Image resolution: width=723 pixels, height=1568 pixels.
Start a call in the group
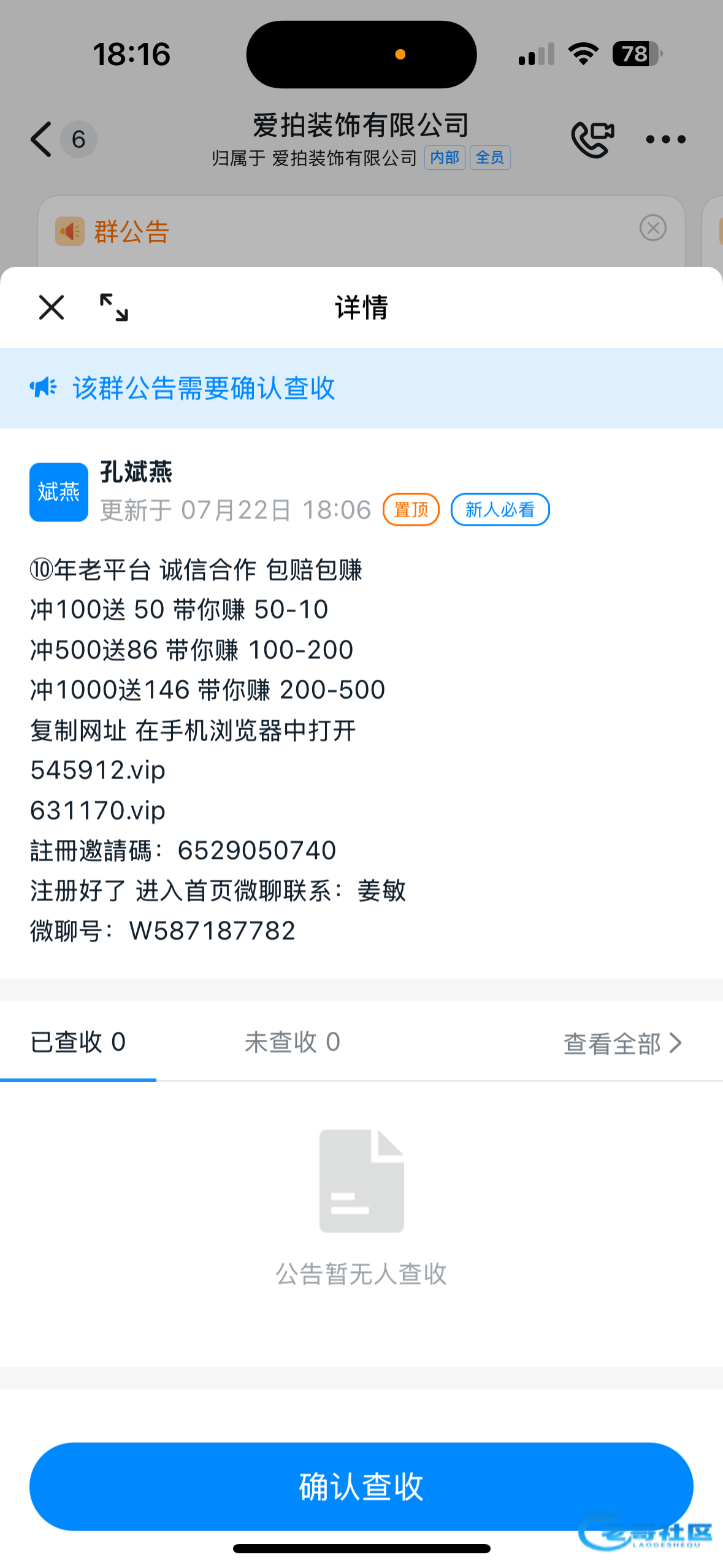(592, 139)
